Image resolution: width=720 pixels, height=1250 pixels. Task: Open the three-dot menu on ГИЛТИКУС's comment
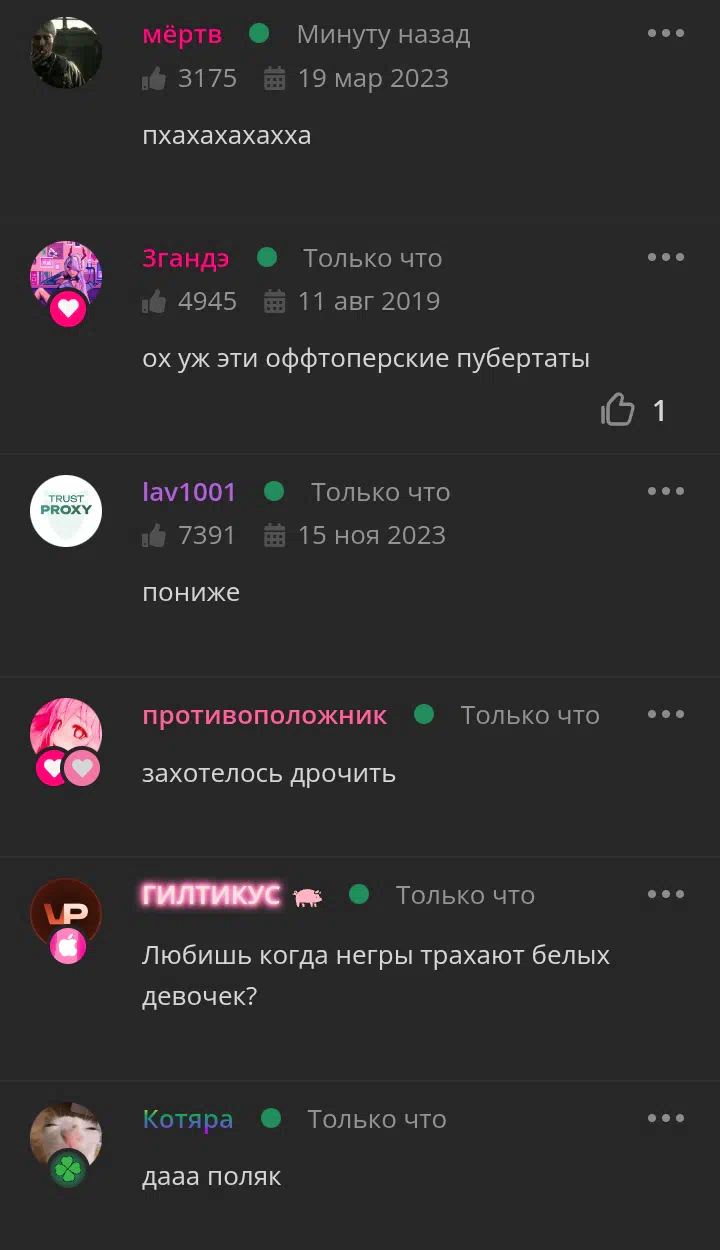[x=666, y=894]
